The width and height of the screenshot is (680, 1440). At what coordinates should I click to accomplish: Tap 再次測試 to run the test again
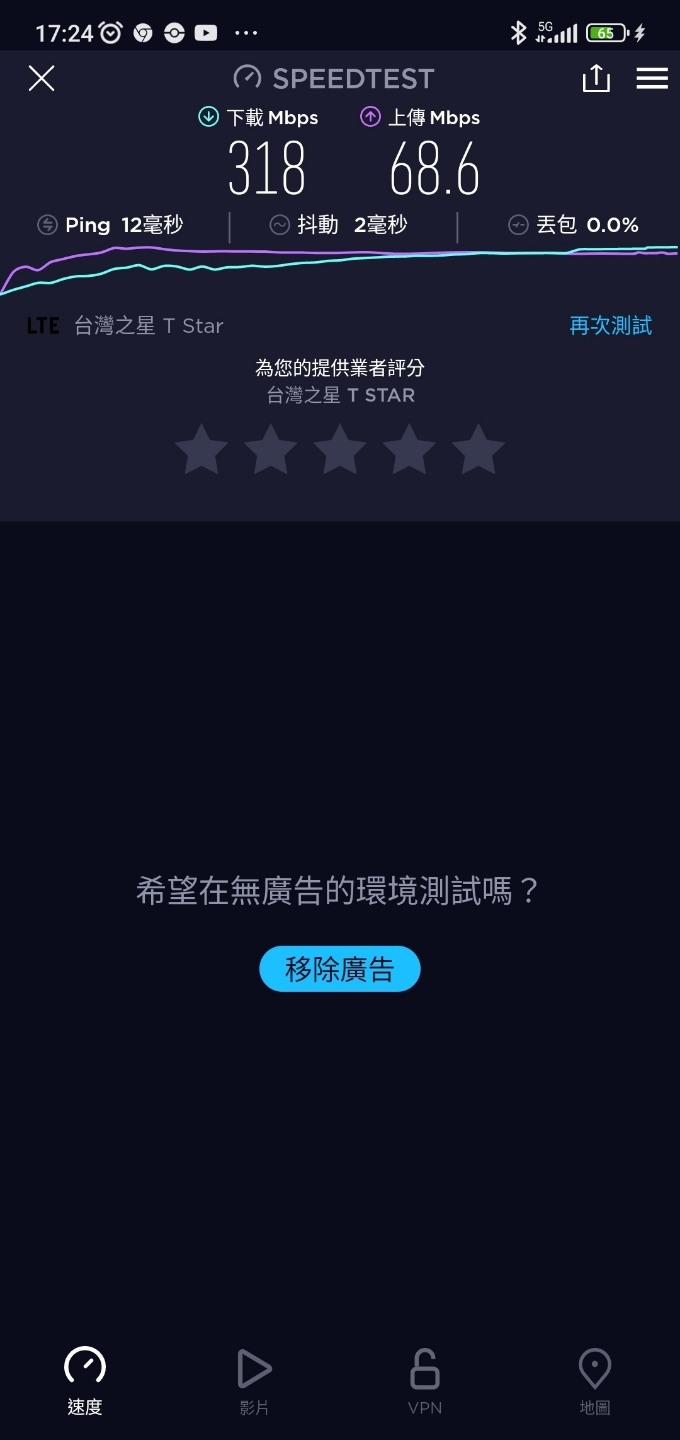click(x=610, y=325)
